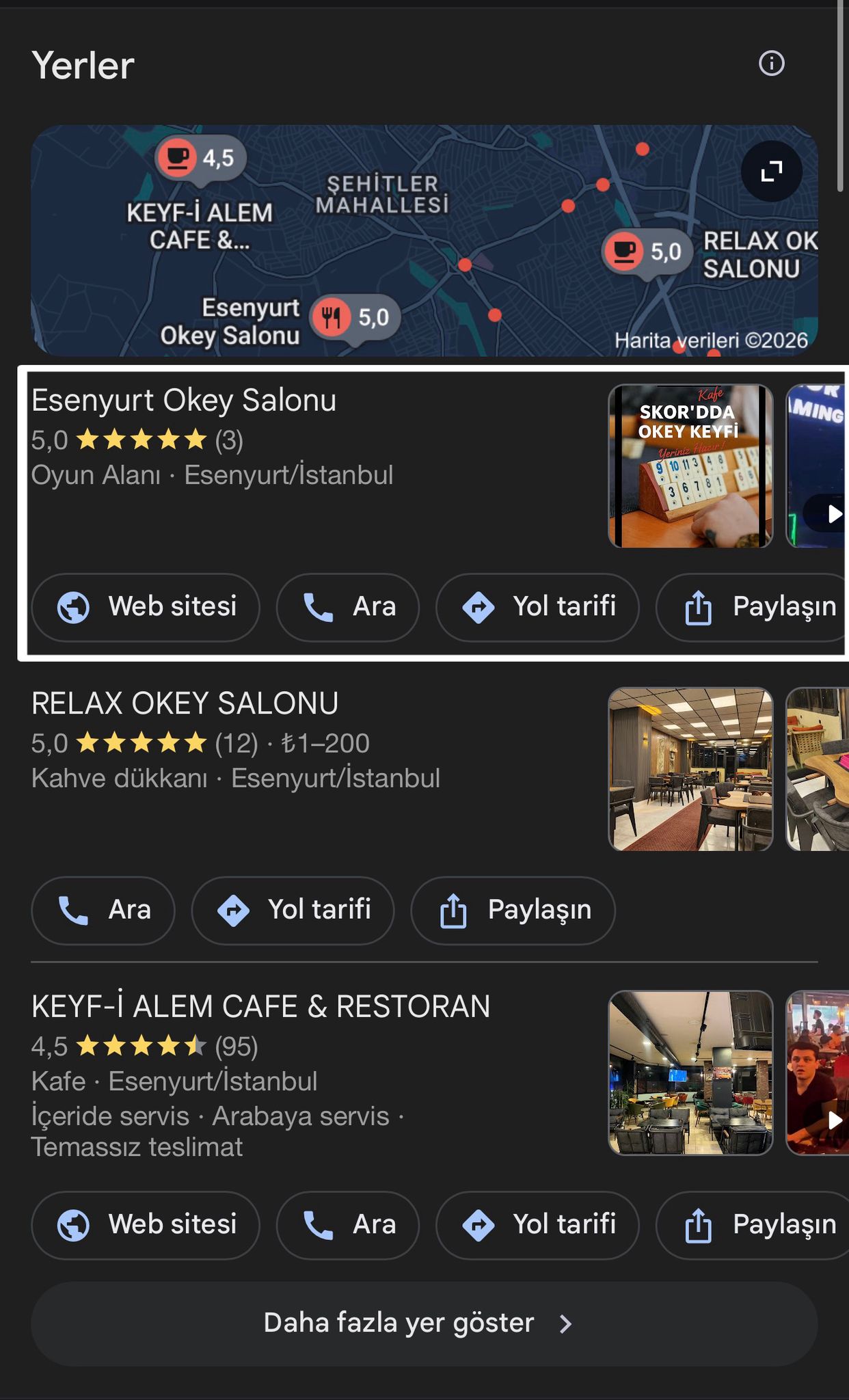Tap the Esenyurt Okey Salonu map pin
The width and height of the screenshot is (849, 1400).
click(355, 317)
